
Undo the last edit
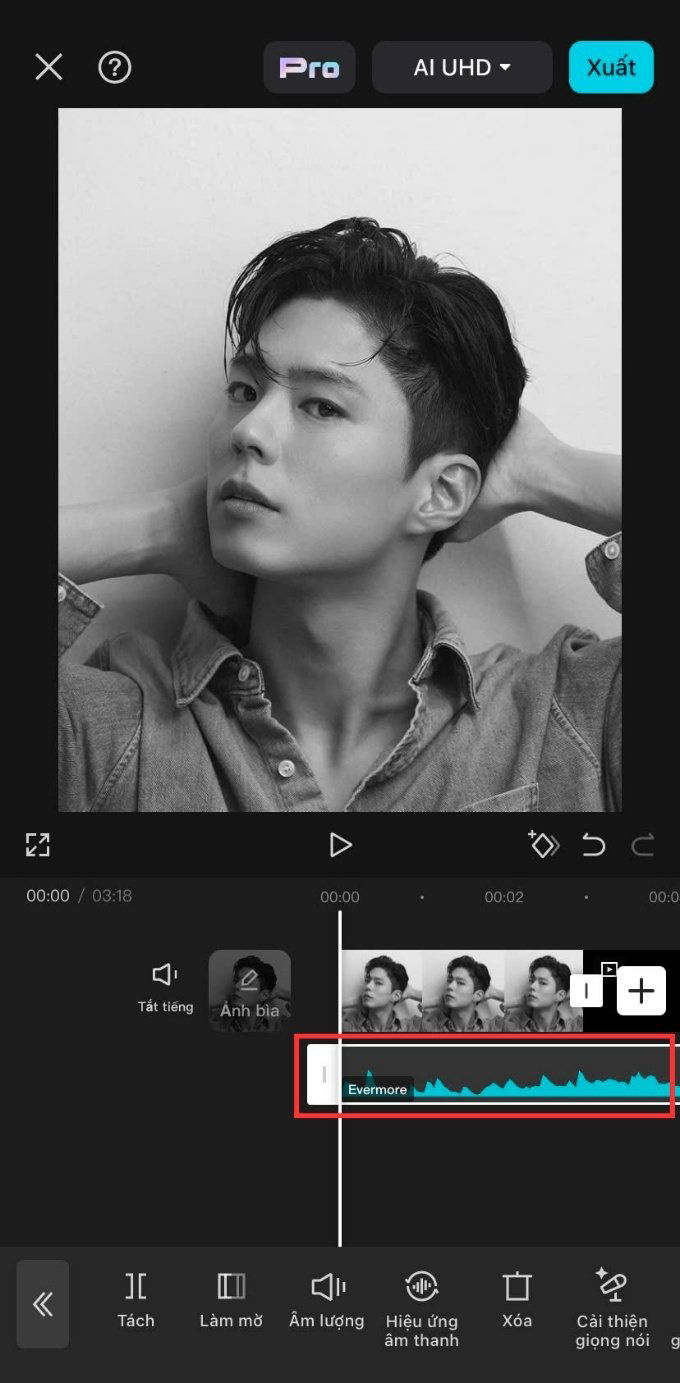594,845
